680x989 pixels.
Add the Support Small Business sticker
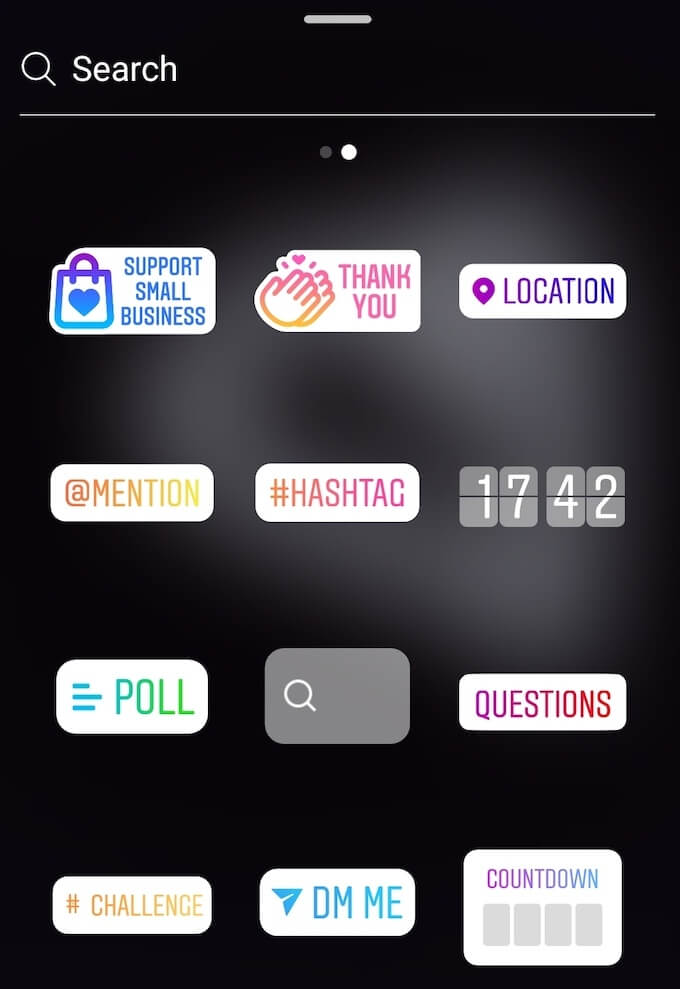pos(133,291)
